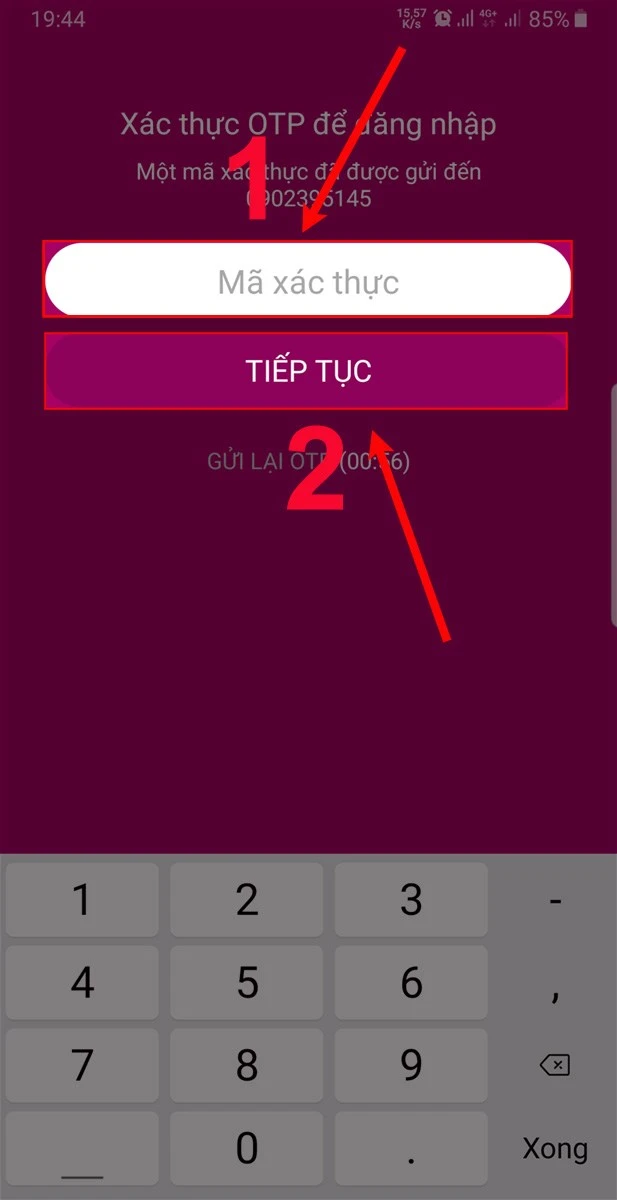Viewport: 617px width, 1200px height.
Task: Enter digit 0 on the keypad
Action: 247,1148
